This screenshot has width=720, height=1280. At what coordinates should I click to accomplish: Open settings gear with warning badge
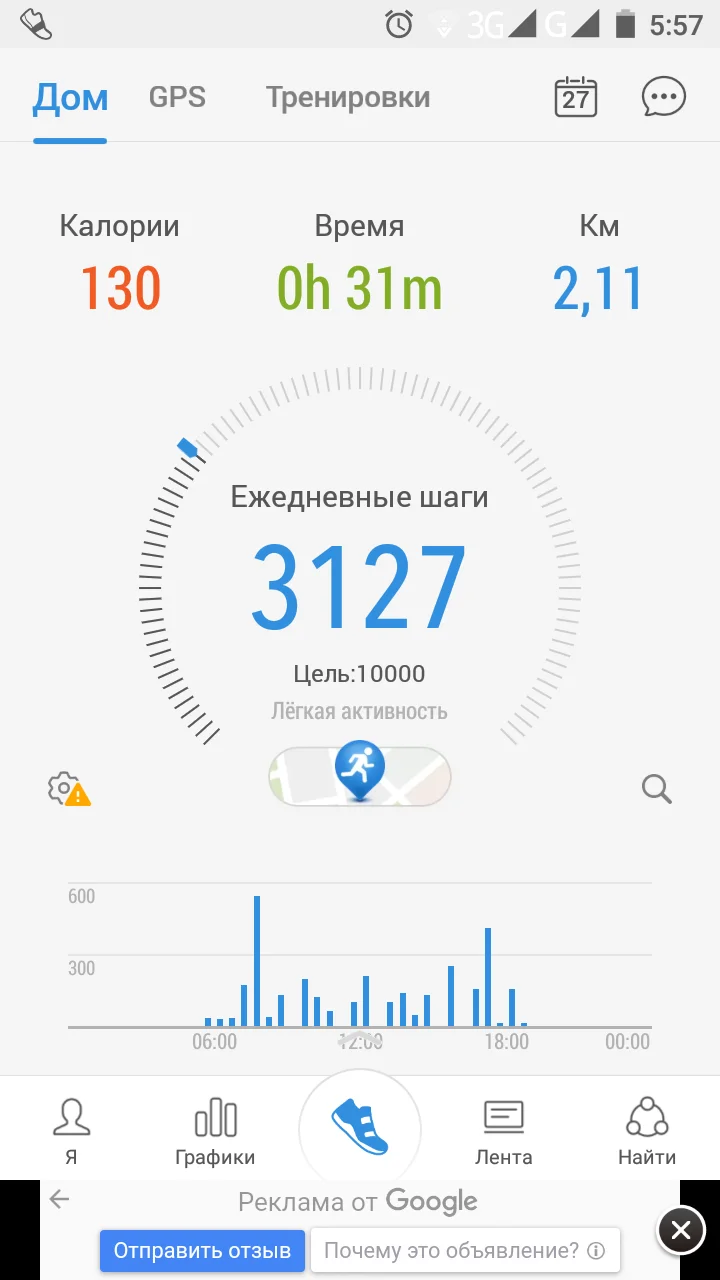pos(68,790)
